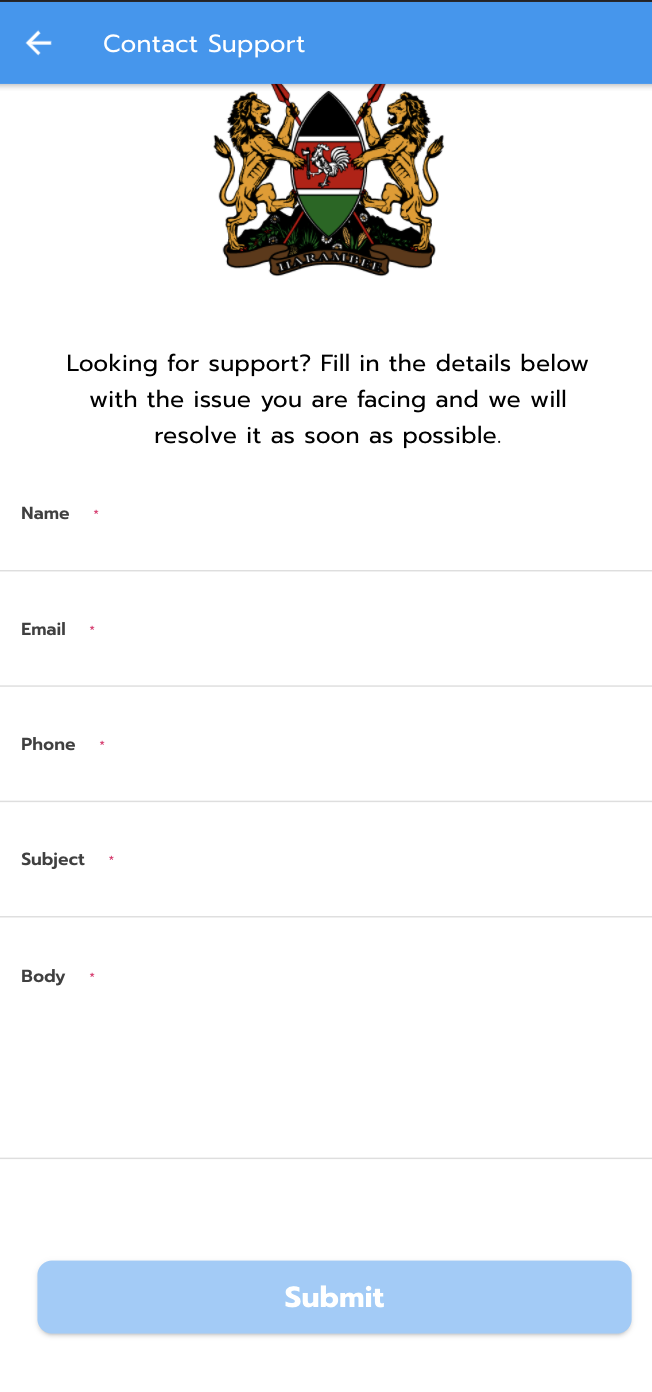Submit the support request
Viewport: 652px width, 1392px height.
(x=334, y=1297)
